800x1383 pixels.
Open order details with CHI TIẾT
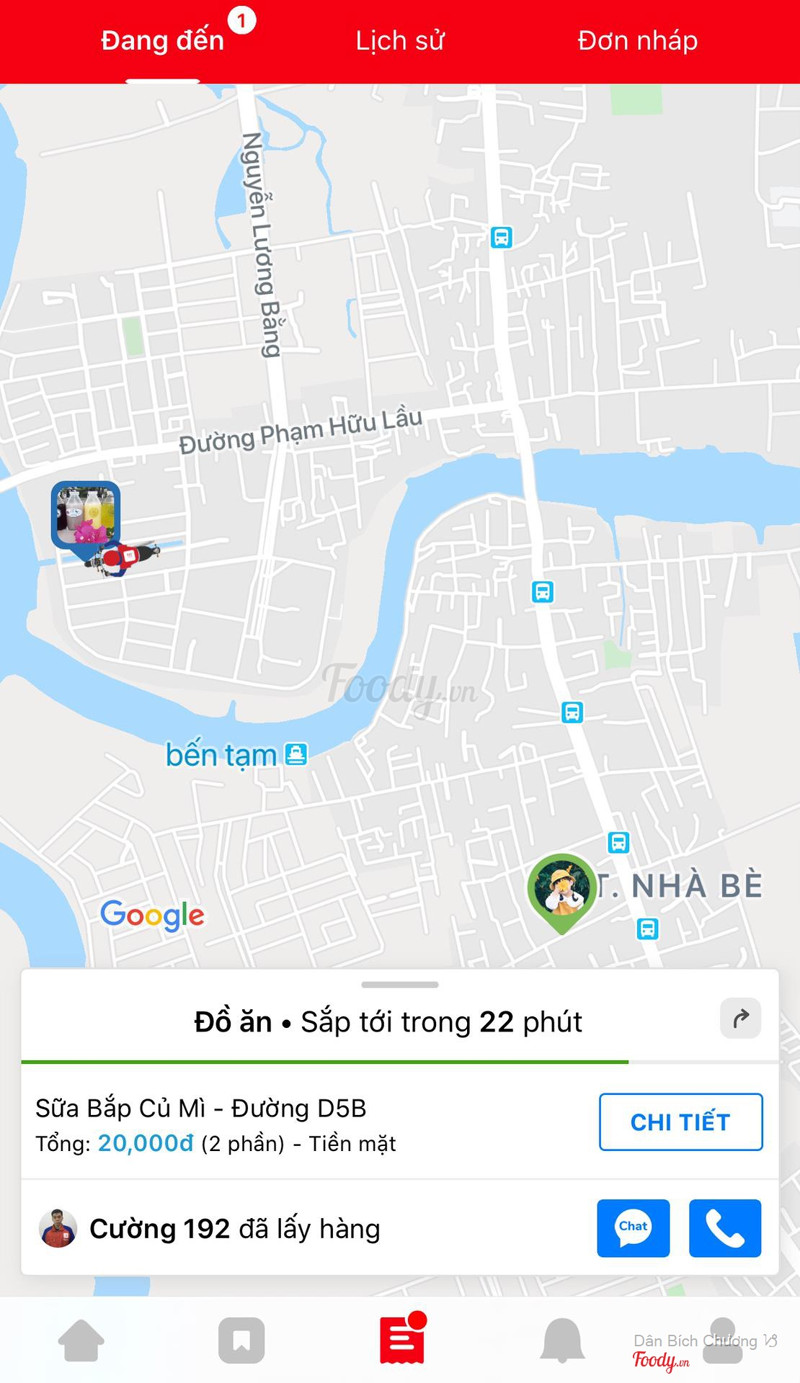pos(680,1122)
